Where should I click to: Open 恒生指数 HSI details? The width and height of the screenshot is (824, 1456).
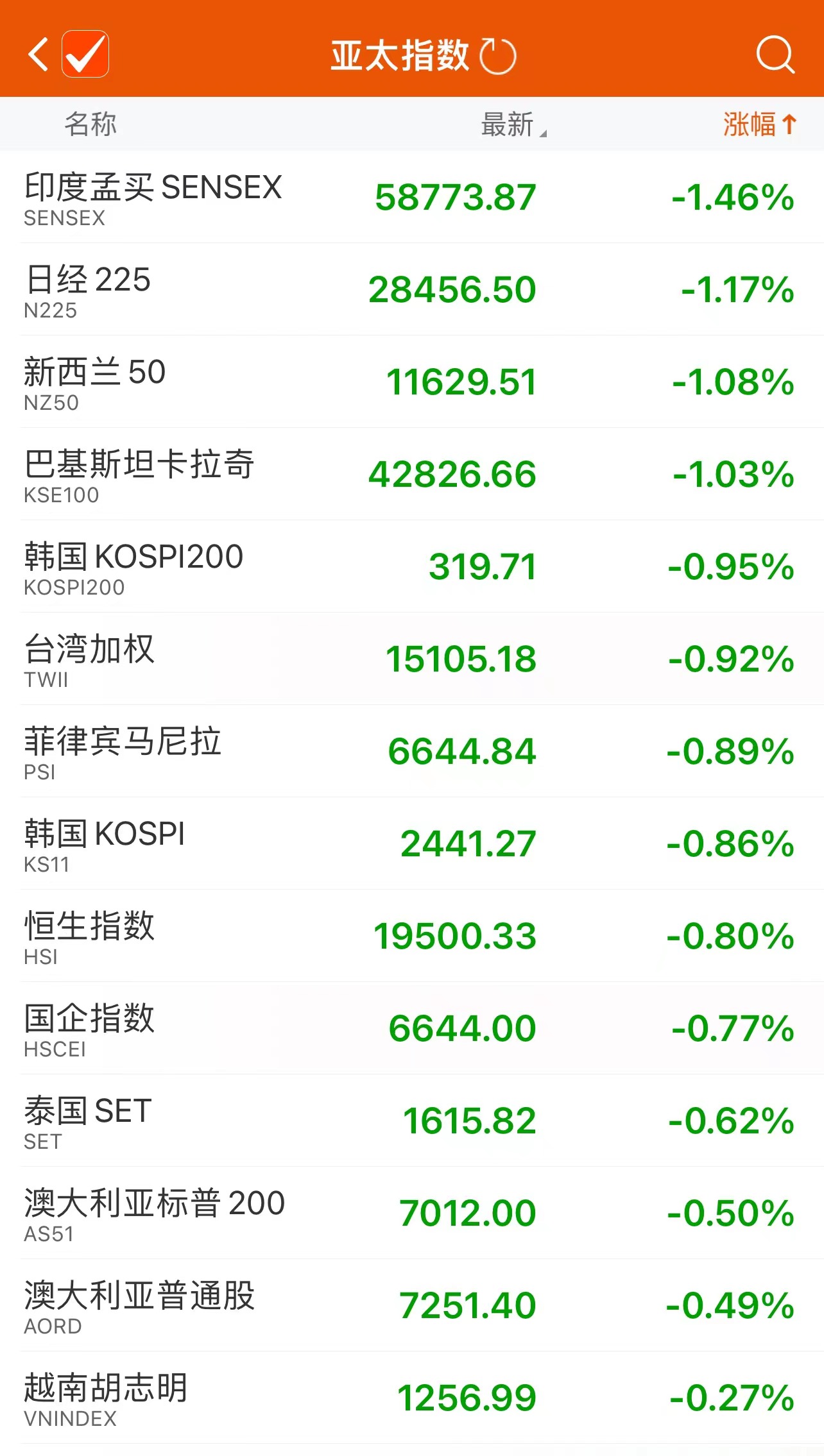click(411, 936)
